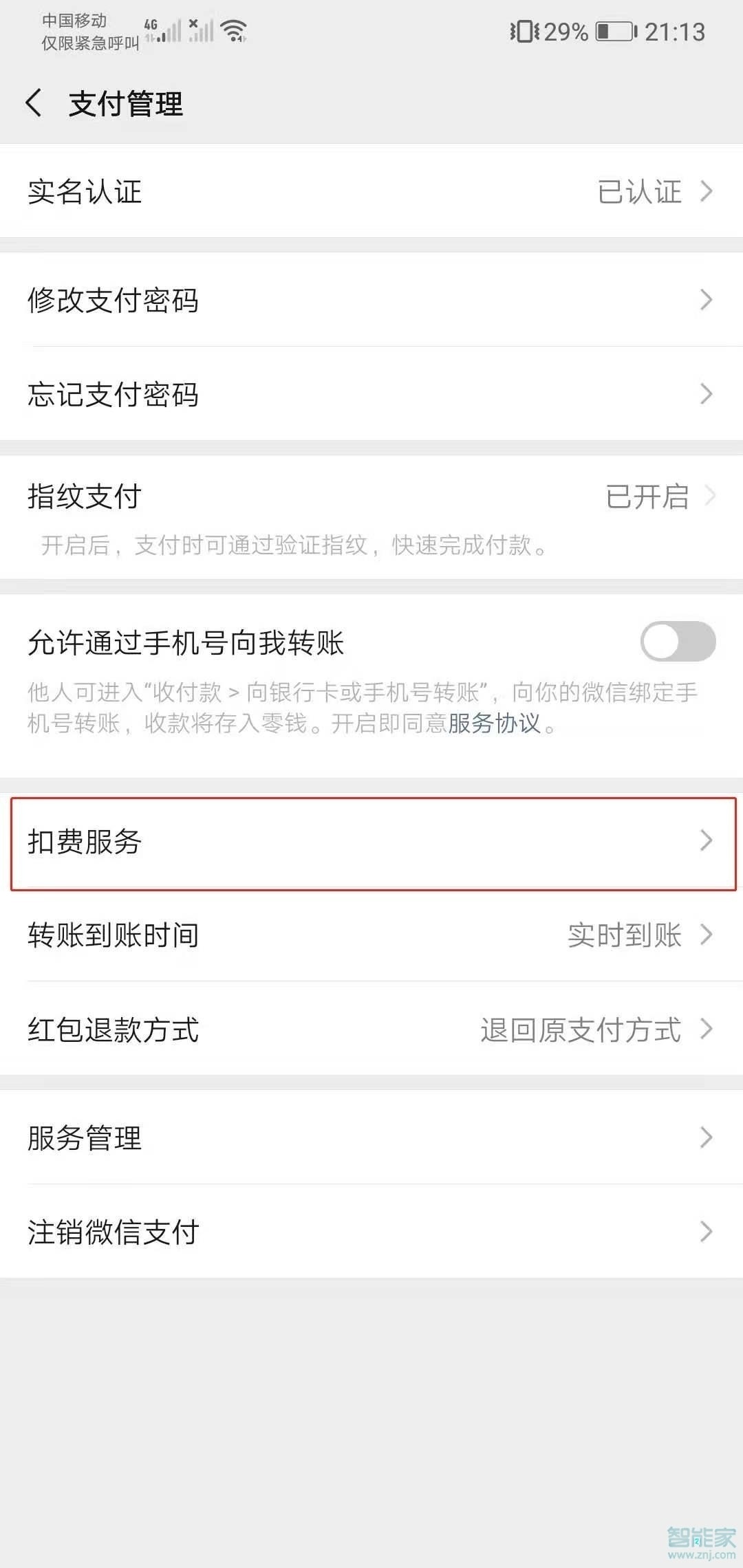Select 注销微信支付 at the bottom

click(371, 1232)
